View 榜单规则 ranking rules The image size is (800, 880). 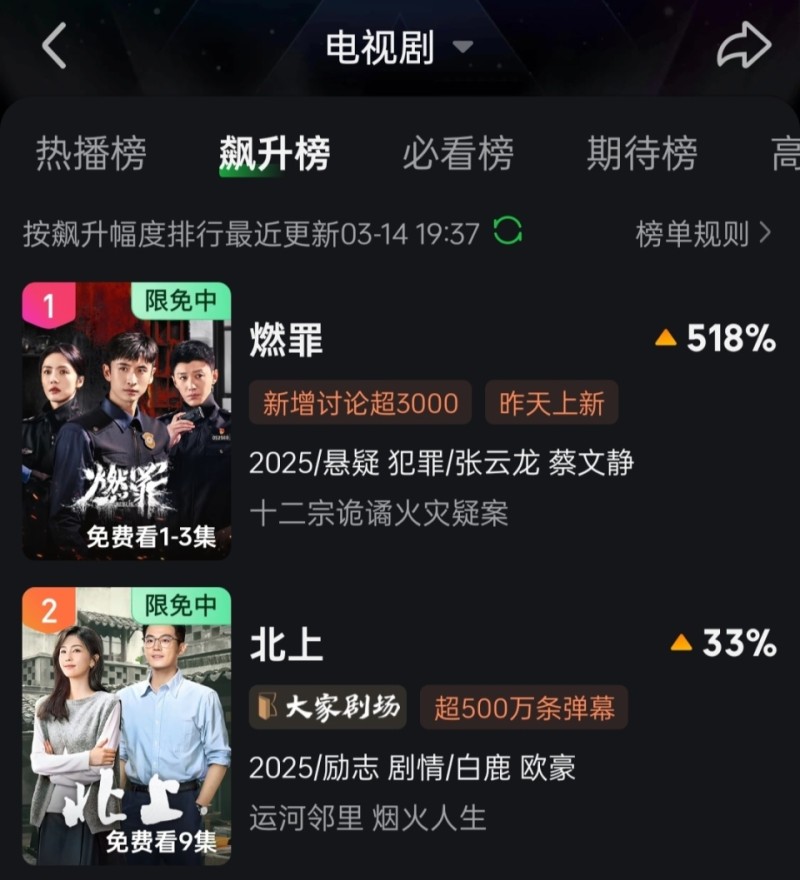(703, 234)
